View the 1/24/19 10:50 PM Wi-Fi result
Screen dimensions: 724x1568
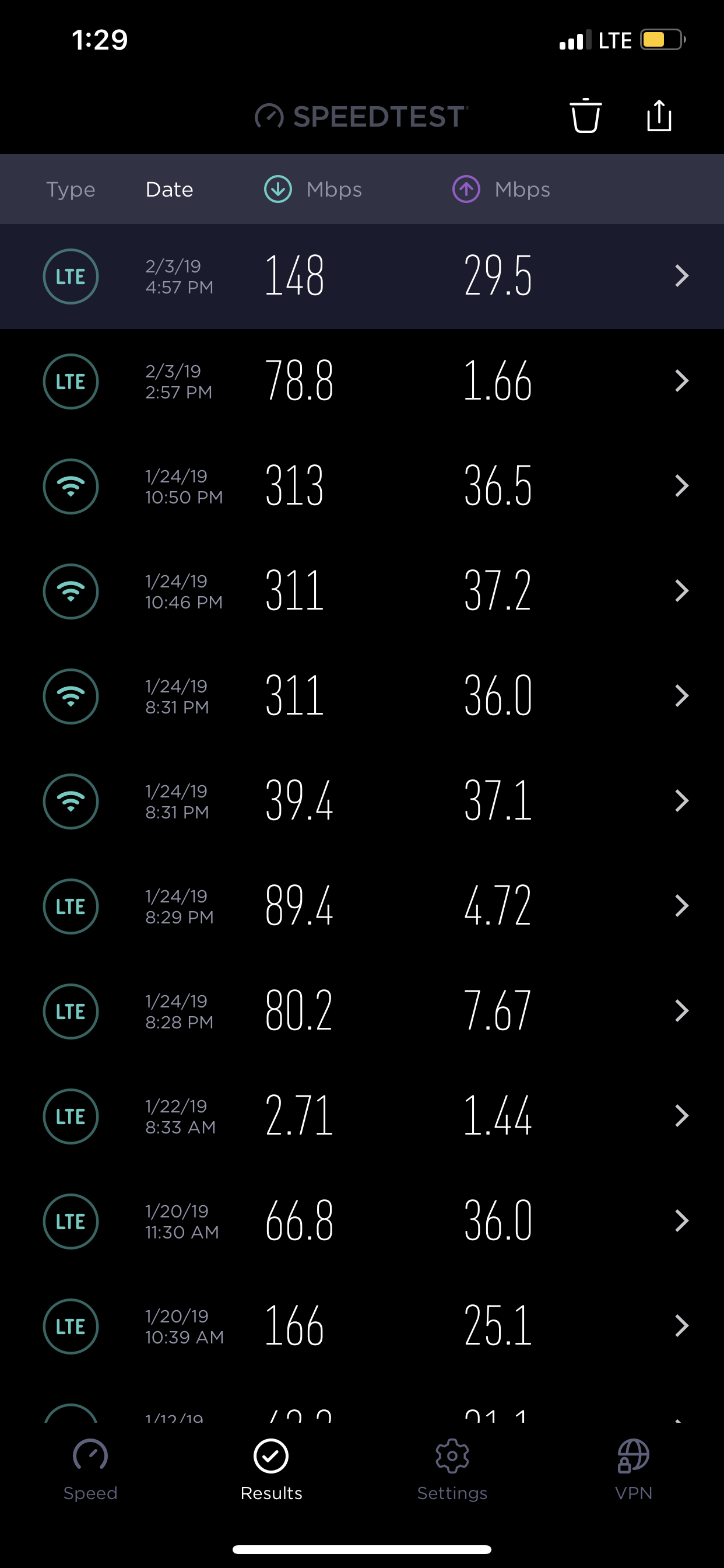(x=362, y=487)
